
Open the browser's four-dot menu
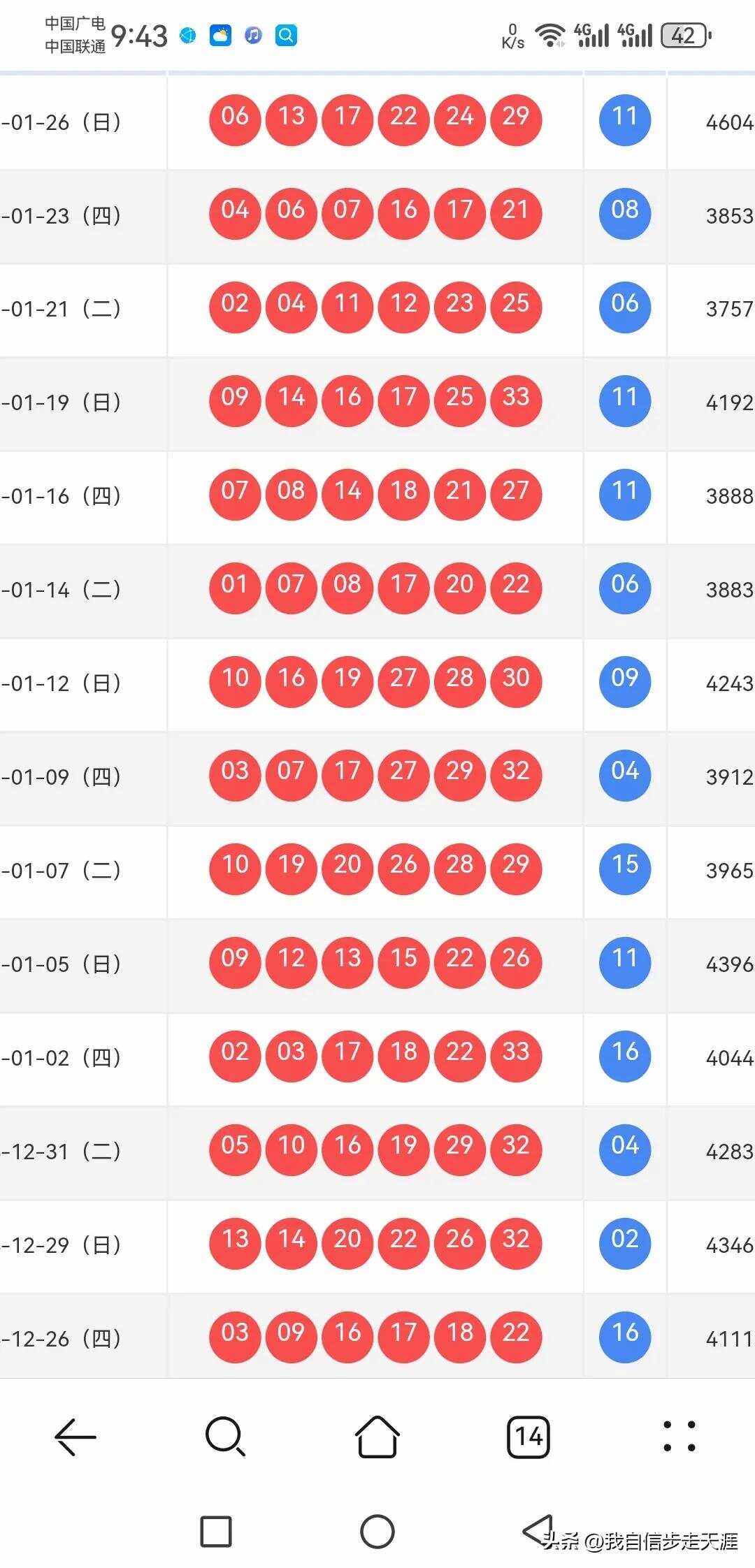click(679, 1437)
